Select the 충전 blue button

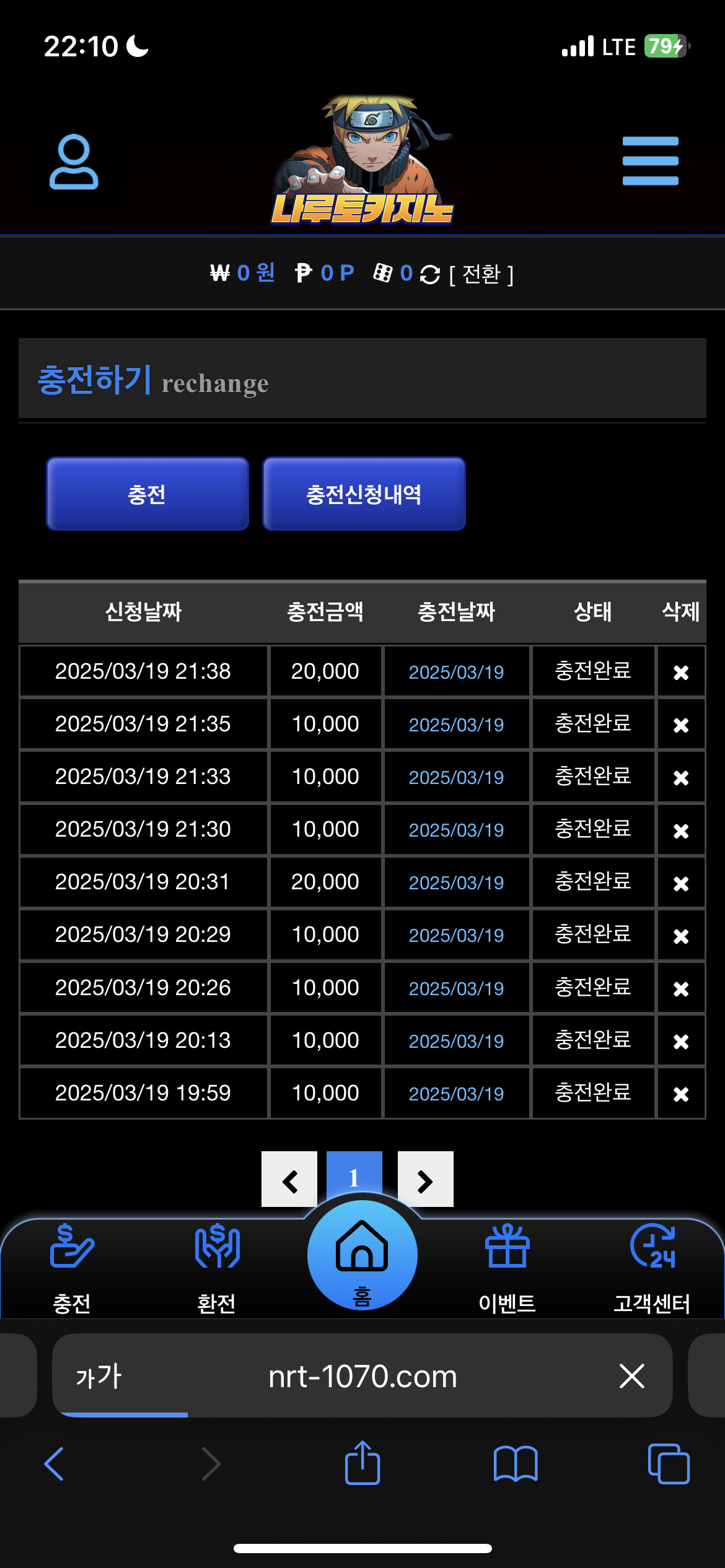pyautogui.click(x=147, y=494)
